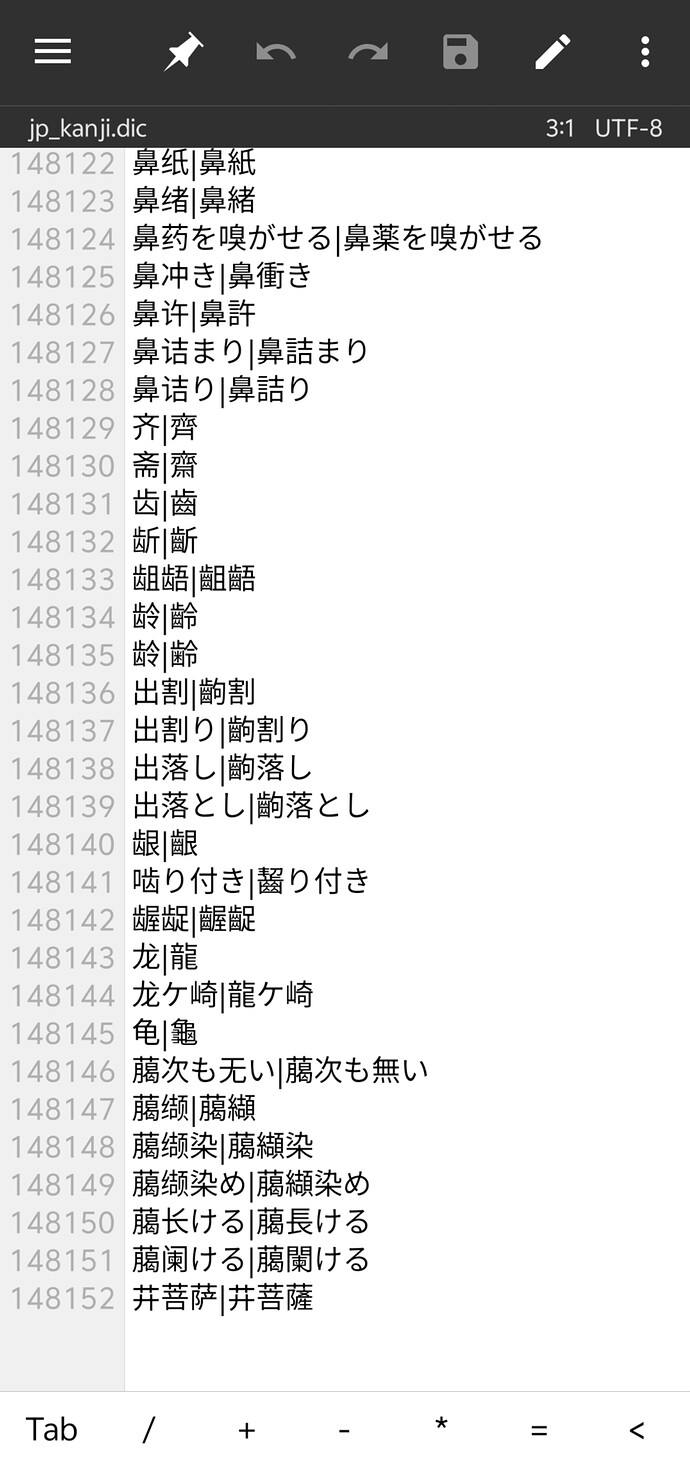Save the file with the floppy-disk icon

pyautogui.click(x=460, y=52)
